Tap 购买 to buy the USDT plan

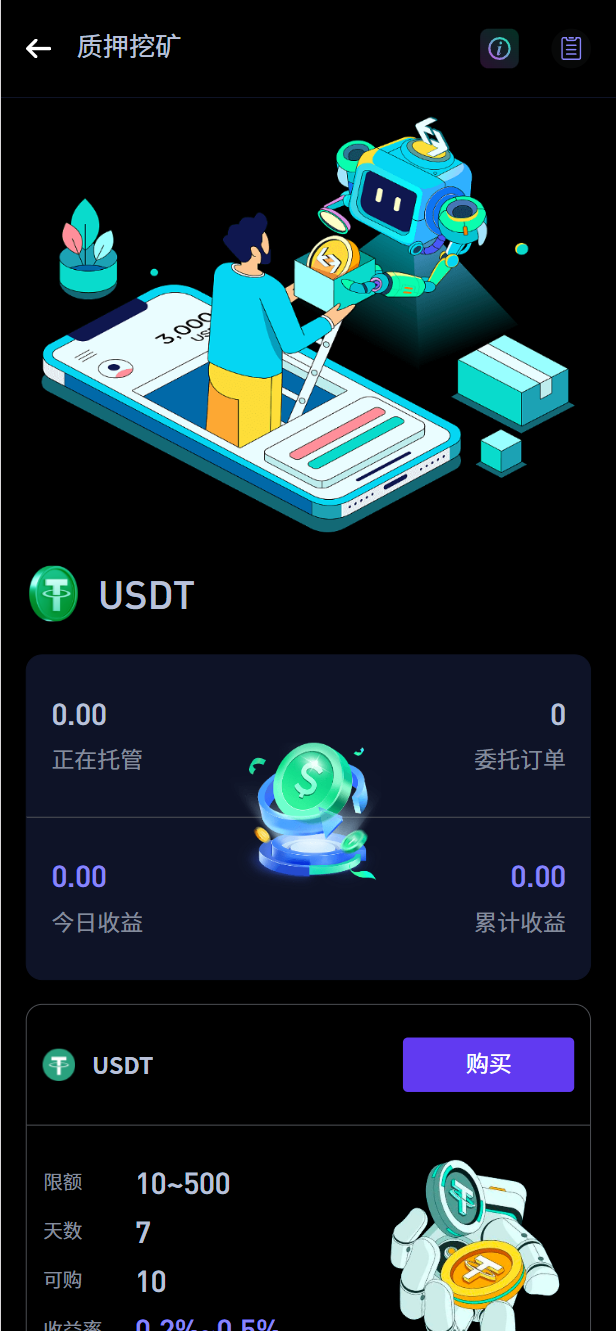(x=488, y=1064)
